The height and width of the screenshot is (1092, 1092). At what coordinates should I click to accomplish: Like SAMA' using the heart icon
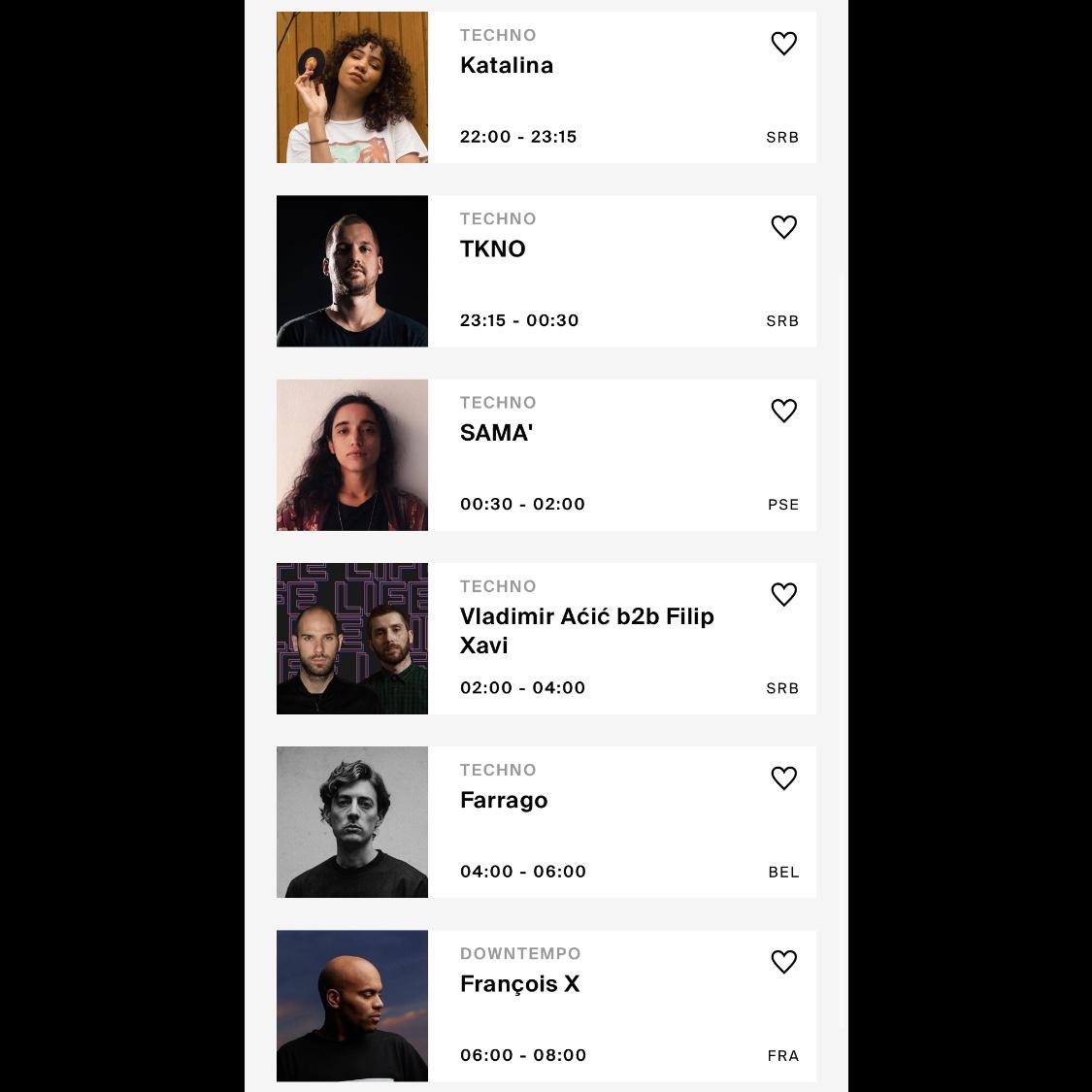tap(783, 411)
